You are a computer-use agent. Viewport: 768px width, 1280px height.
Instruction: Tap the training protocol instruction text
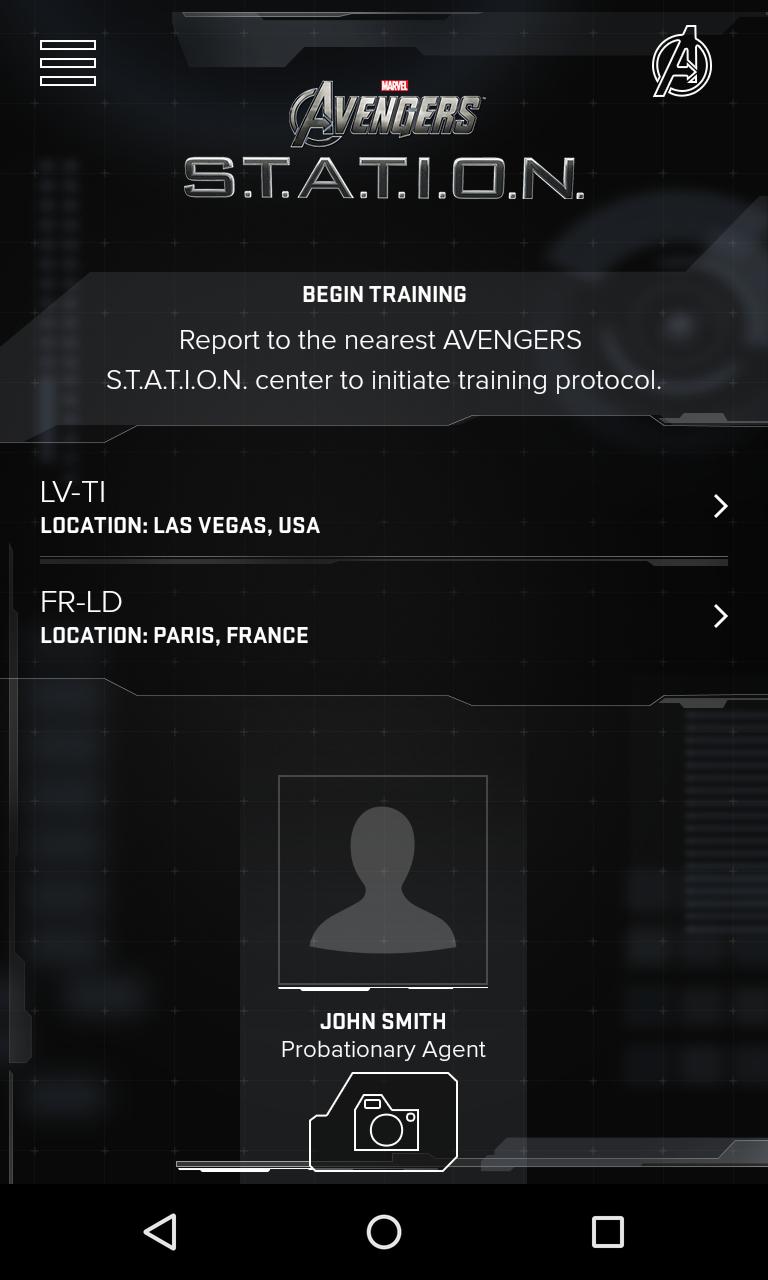pos(383,360)
